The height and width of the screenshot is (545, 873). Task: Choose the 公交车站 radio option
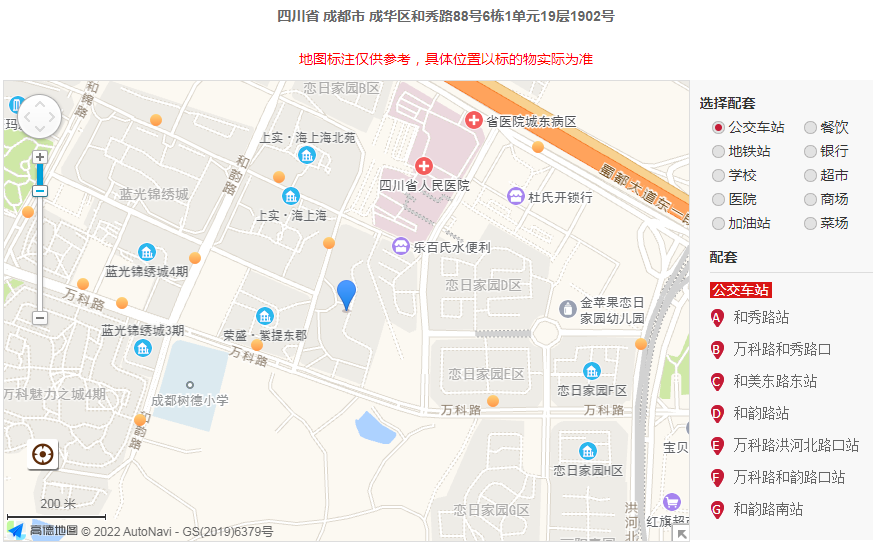click(x=718, y=128)
